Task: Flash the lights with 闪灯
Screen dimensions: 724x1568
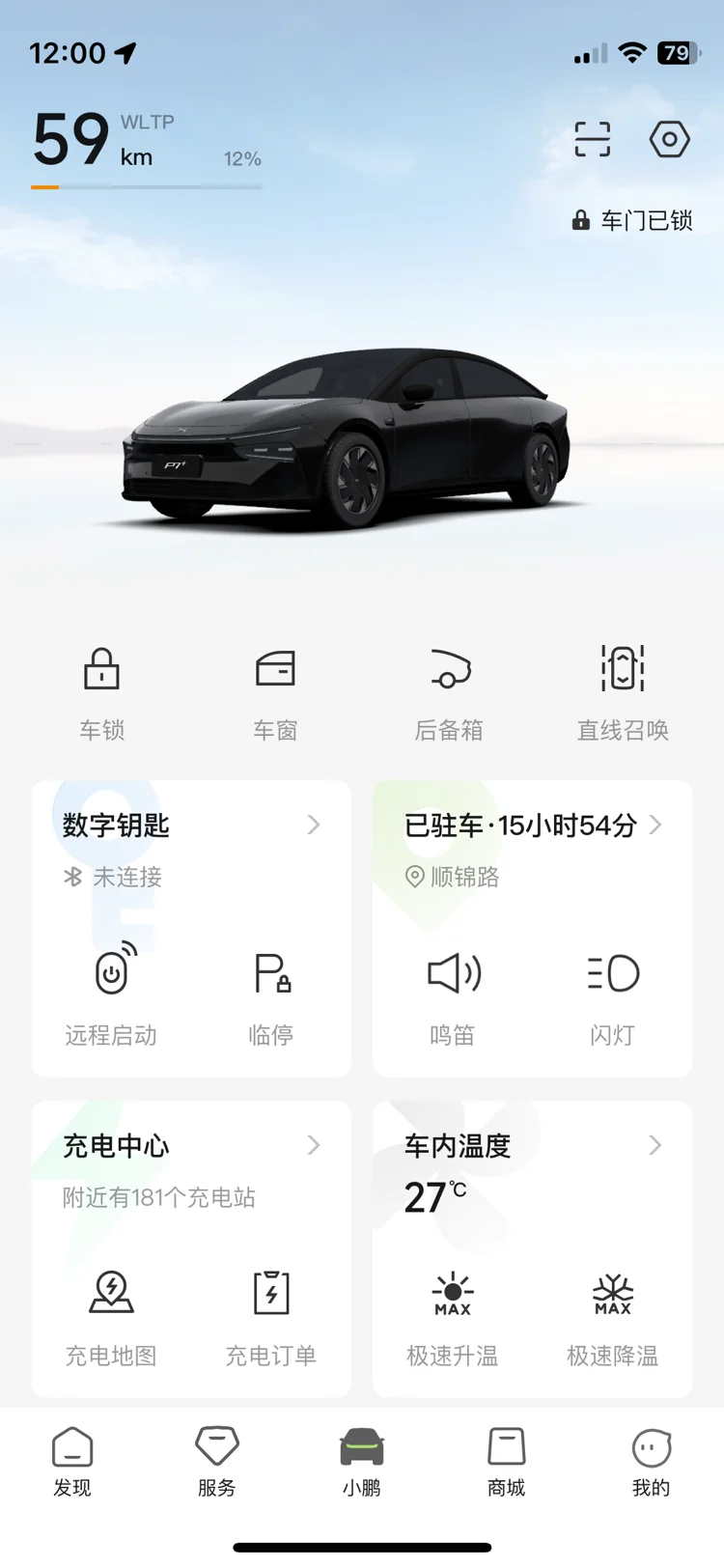Action: (613, 996)
